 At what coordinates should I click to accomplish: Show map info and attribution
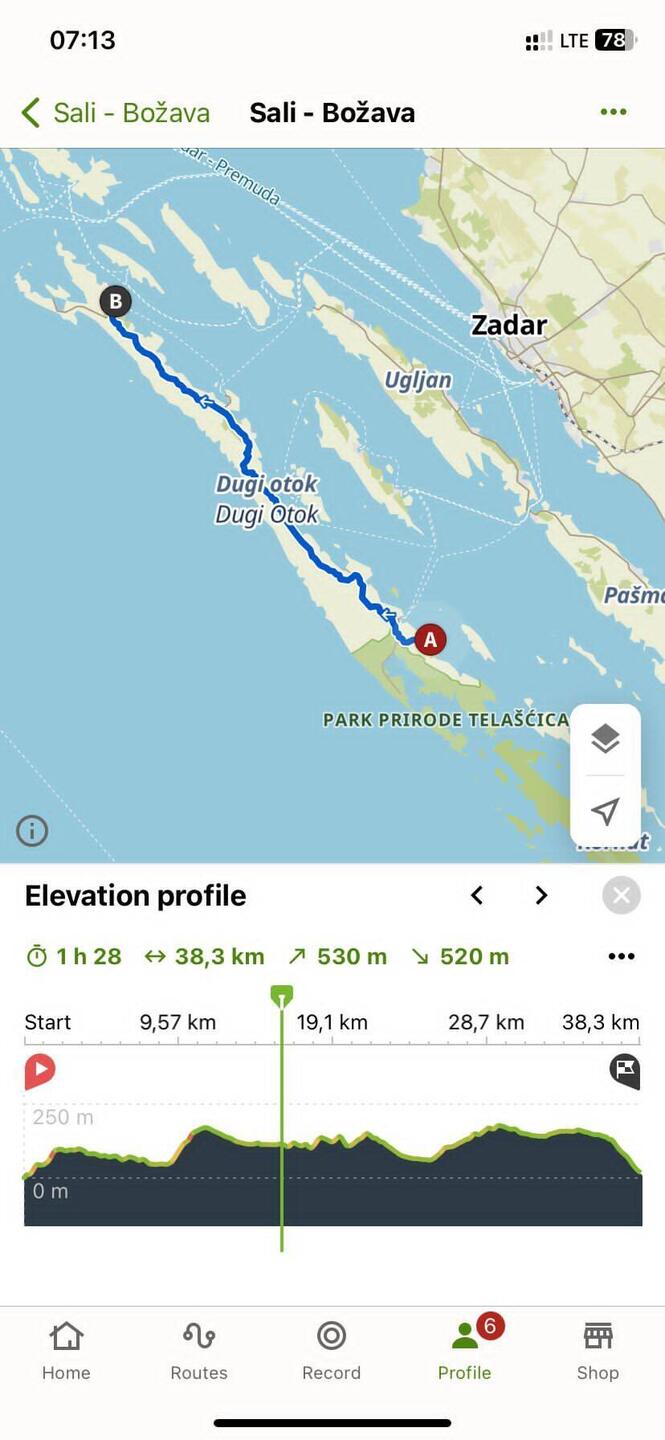click(x=32, y=830)
